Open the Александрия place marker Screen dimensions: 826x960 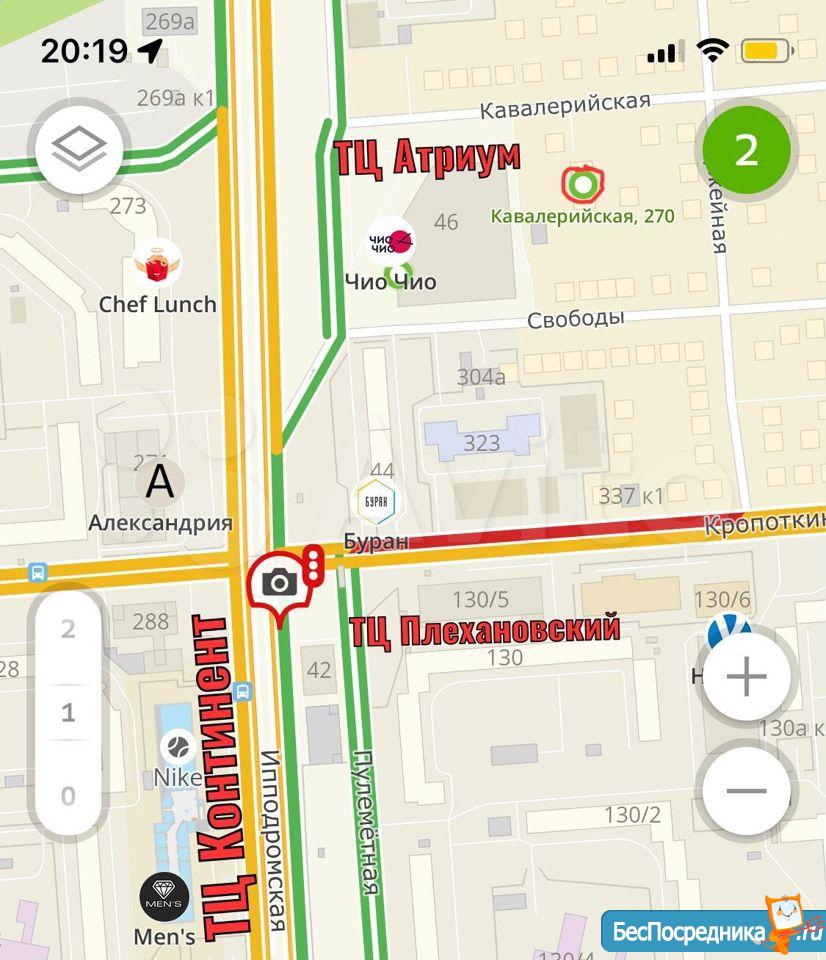(x=160, y=482)
